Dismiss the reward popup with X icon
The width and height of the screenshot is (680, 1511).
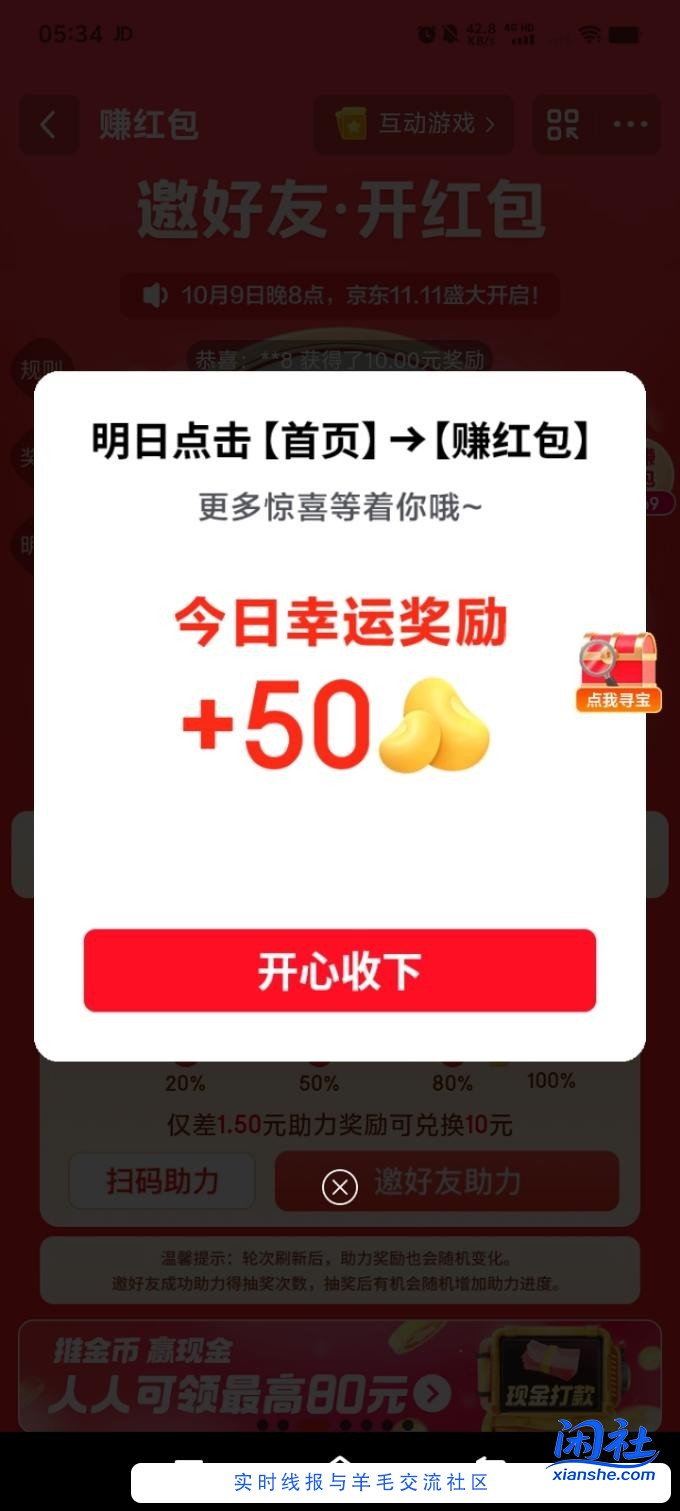pos(340,1187)
